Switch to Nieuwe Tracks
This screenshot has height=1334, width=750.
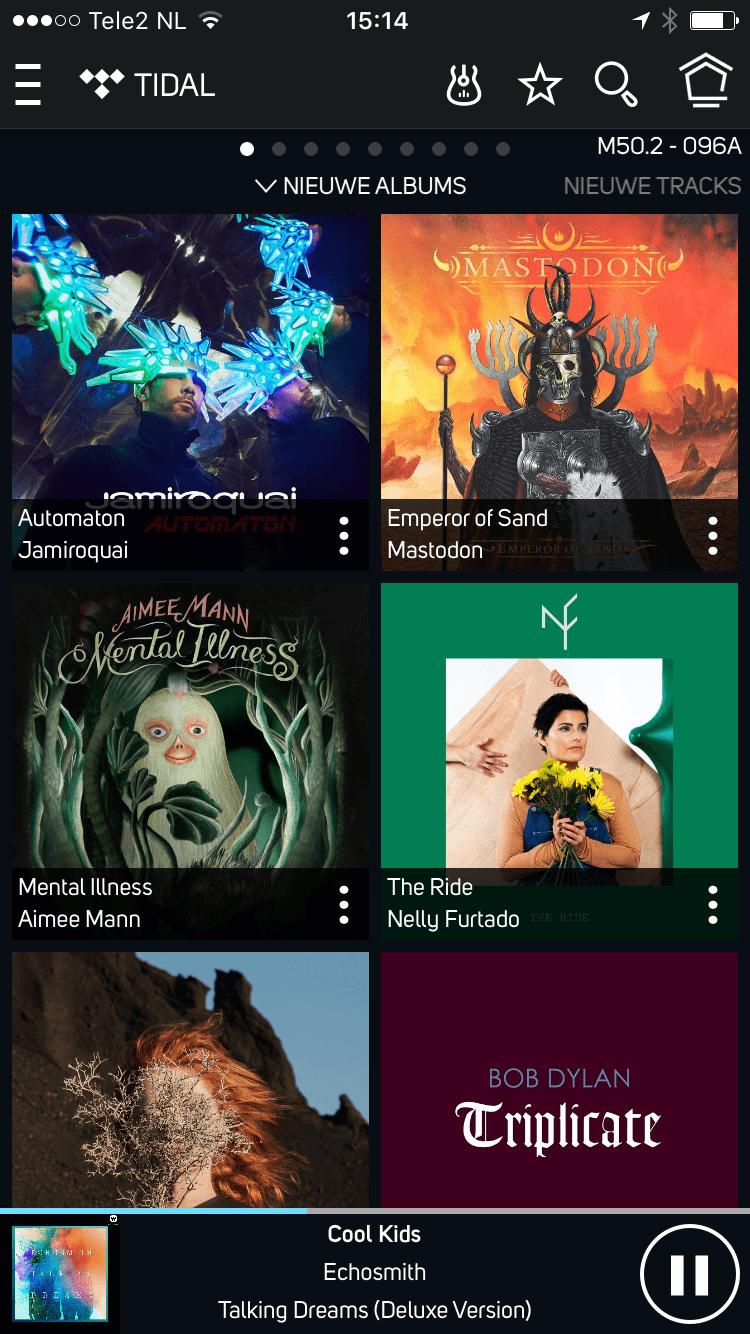652,186
